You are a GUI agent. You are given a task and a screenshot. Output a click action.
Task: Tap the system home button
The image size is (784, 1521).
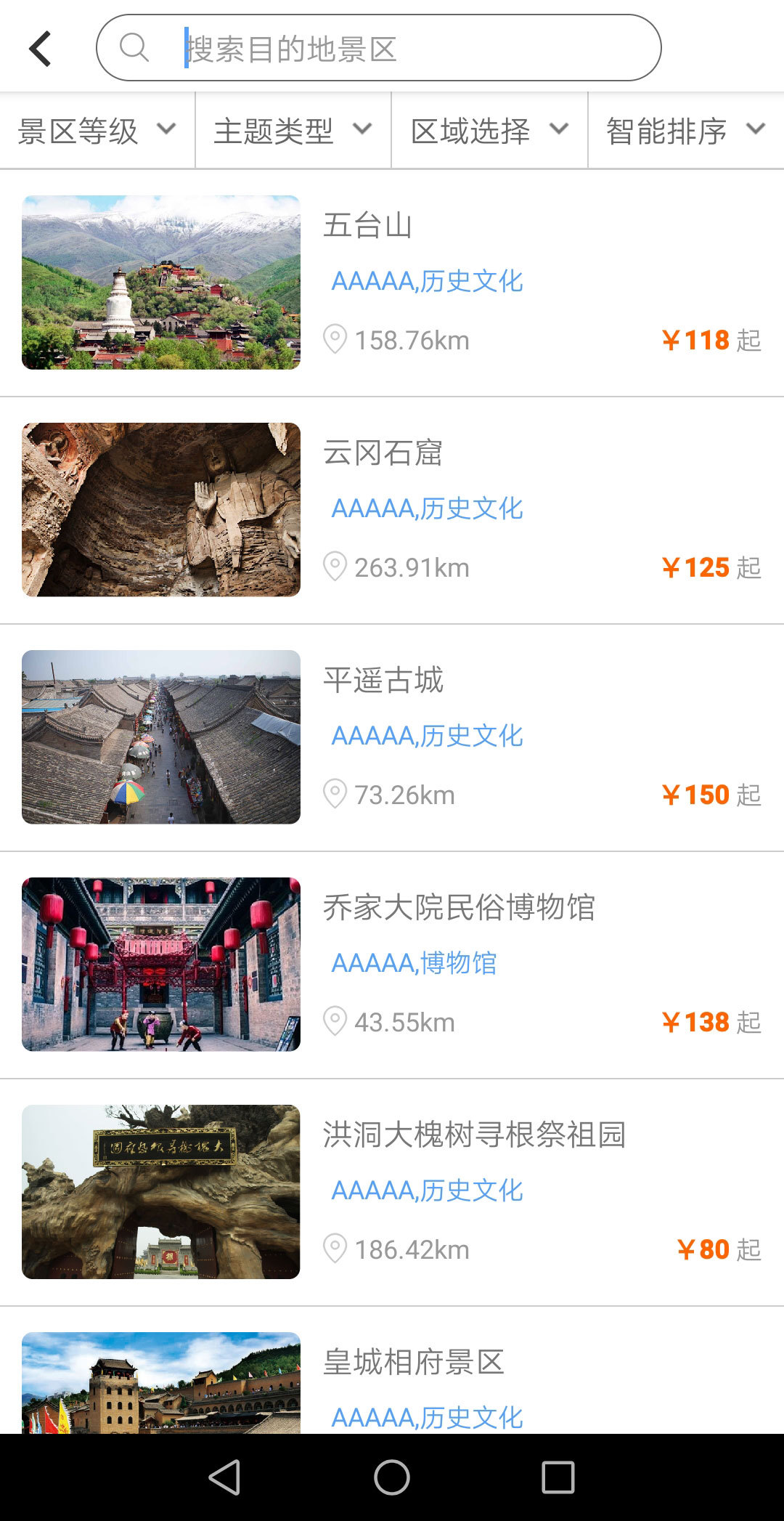coord(392,1477)
